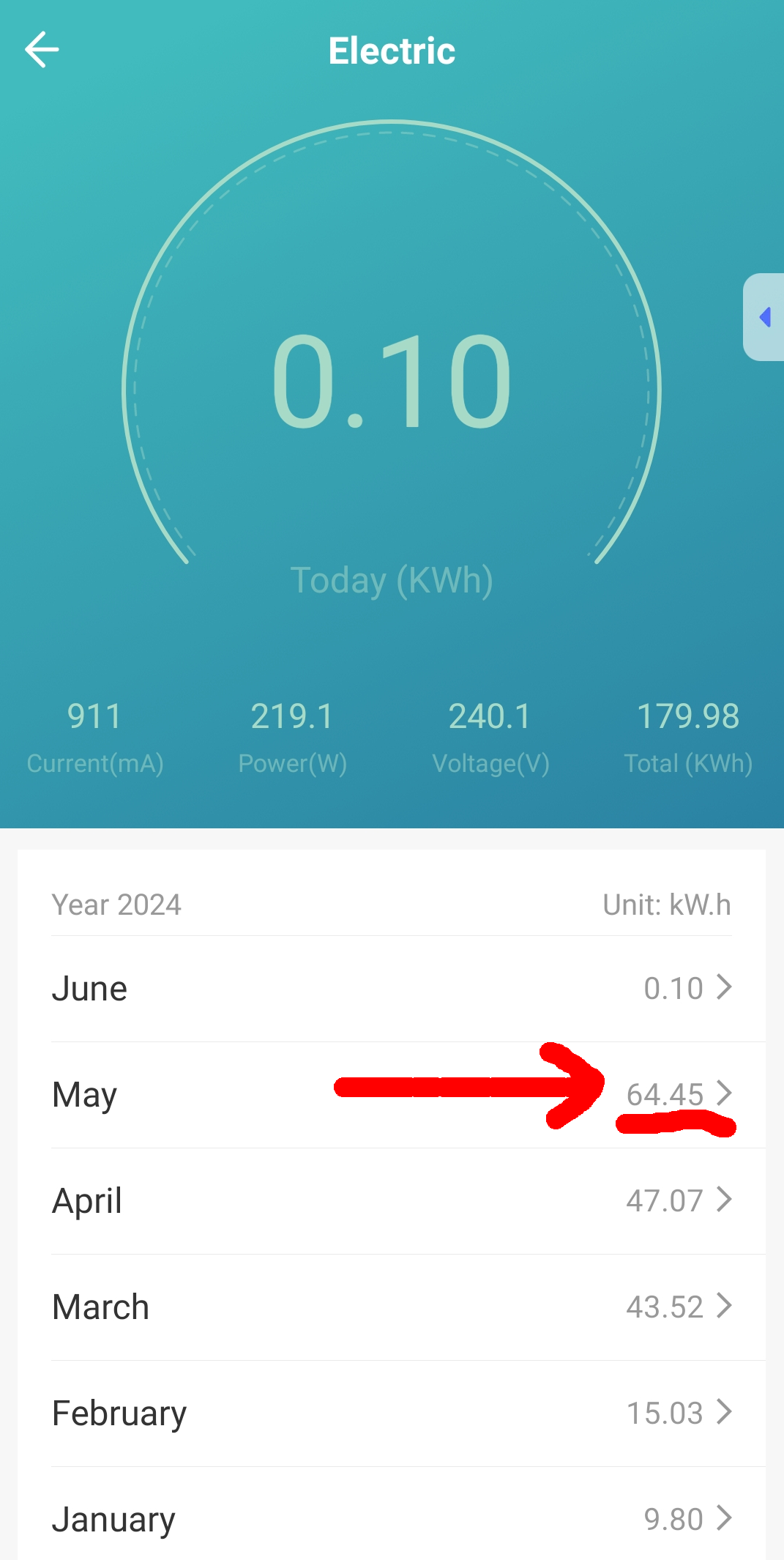784x1560 pixels.
Task: Open June electricity usage details
Action: point(392,989)
